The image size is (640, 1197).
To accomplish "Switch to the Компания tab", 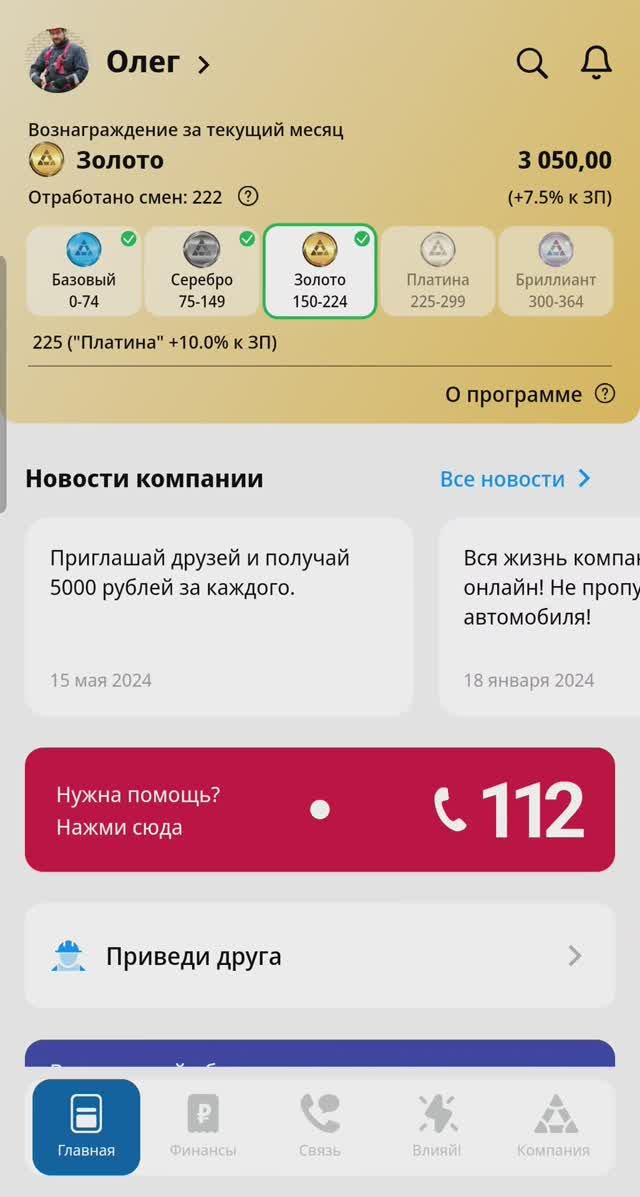I will 553,1126.
